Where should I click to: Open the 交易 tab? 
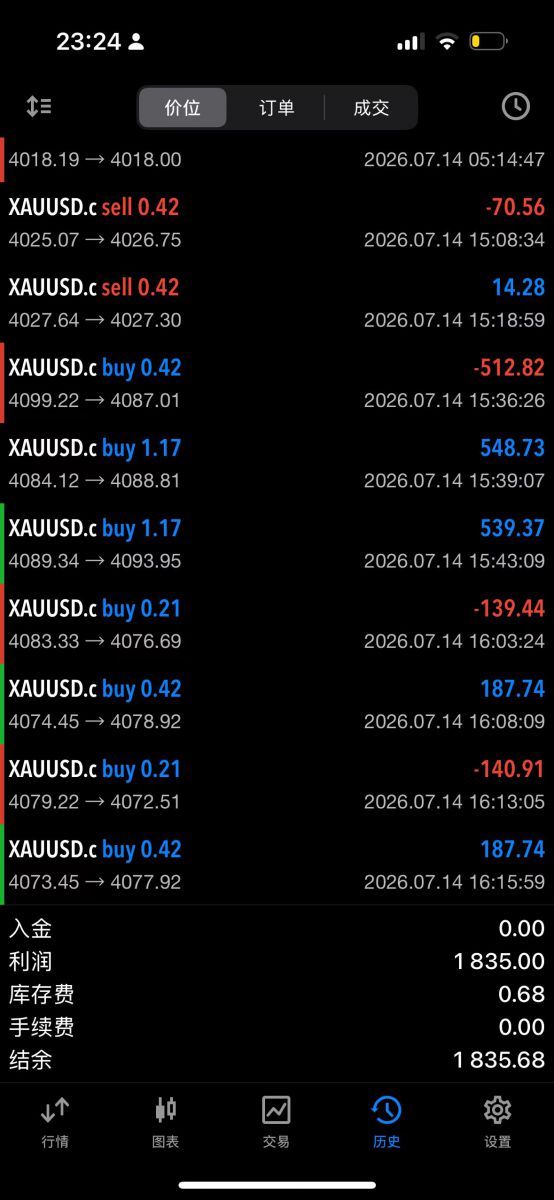[x=276, y=1122]
